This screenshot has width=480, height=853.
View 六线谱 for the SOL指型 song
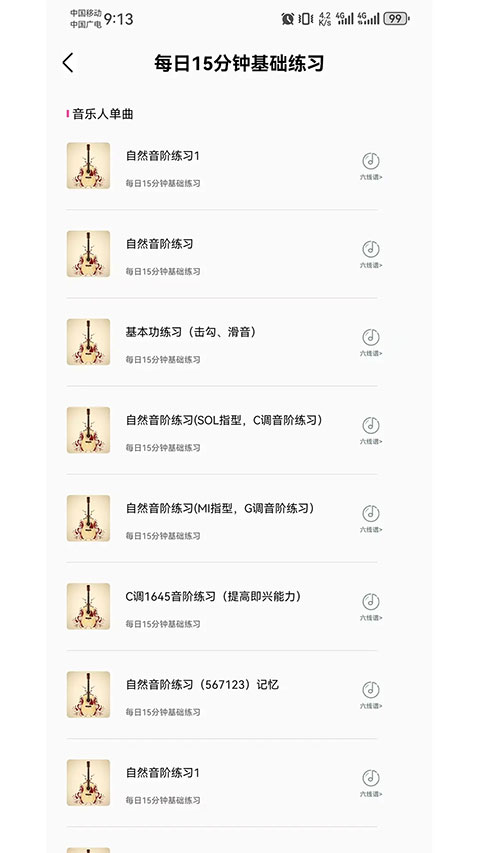371,430
